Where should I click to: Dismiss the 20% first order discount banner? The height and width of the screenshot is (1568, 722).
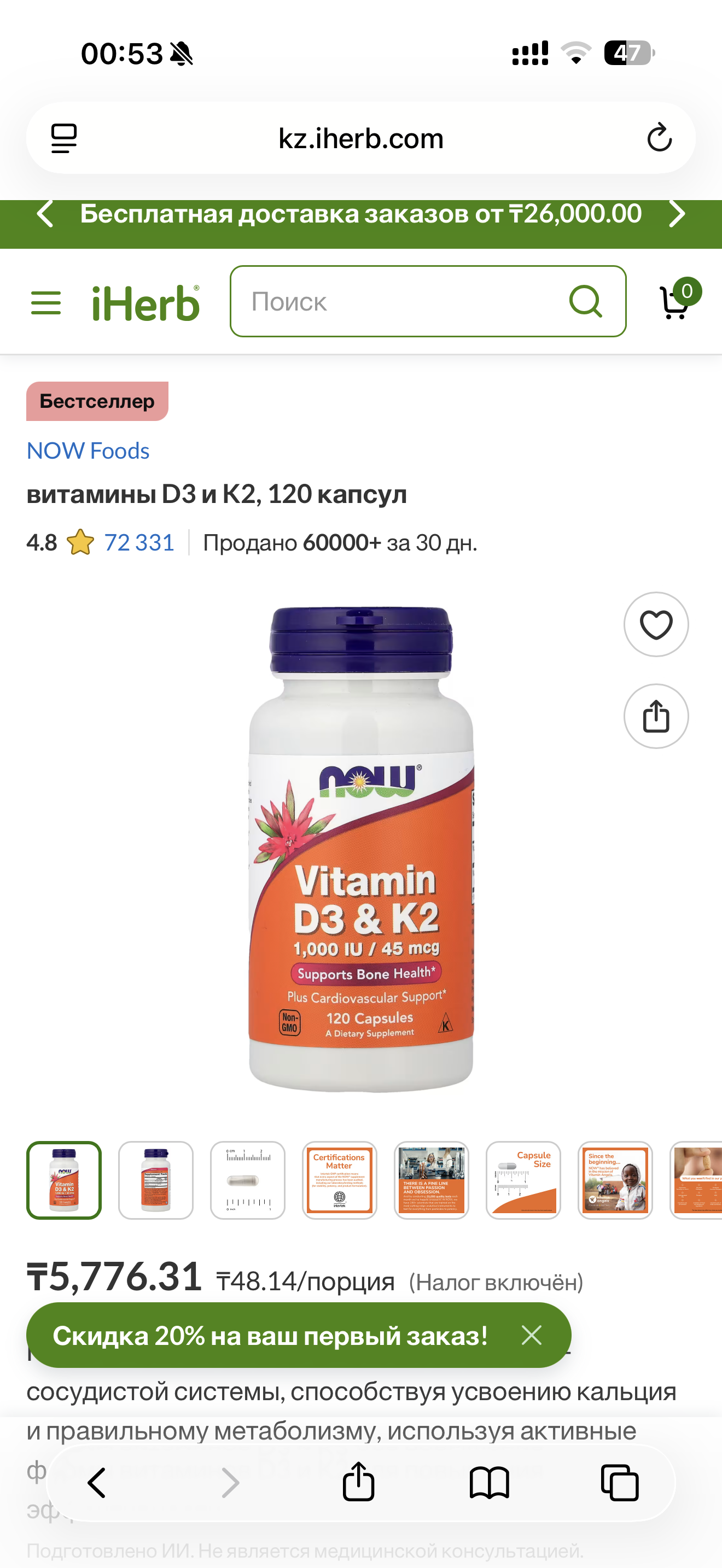pos(532,1336)
